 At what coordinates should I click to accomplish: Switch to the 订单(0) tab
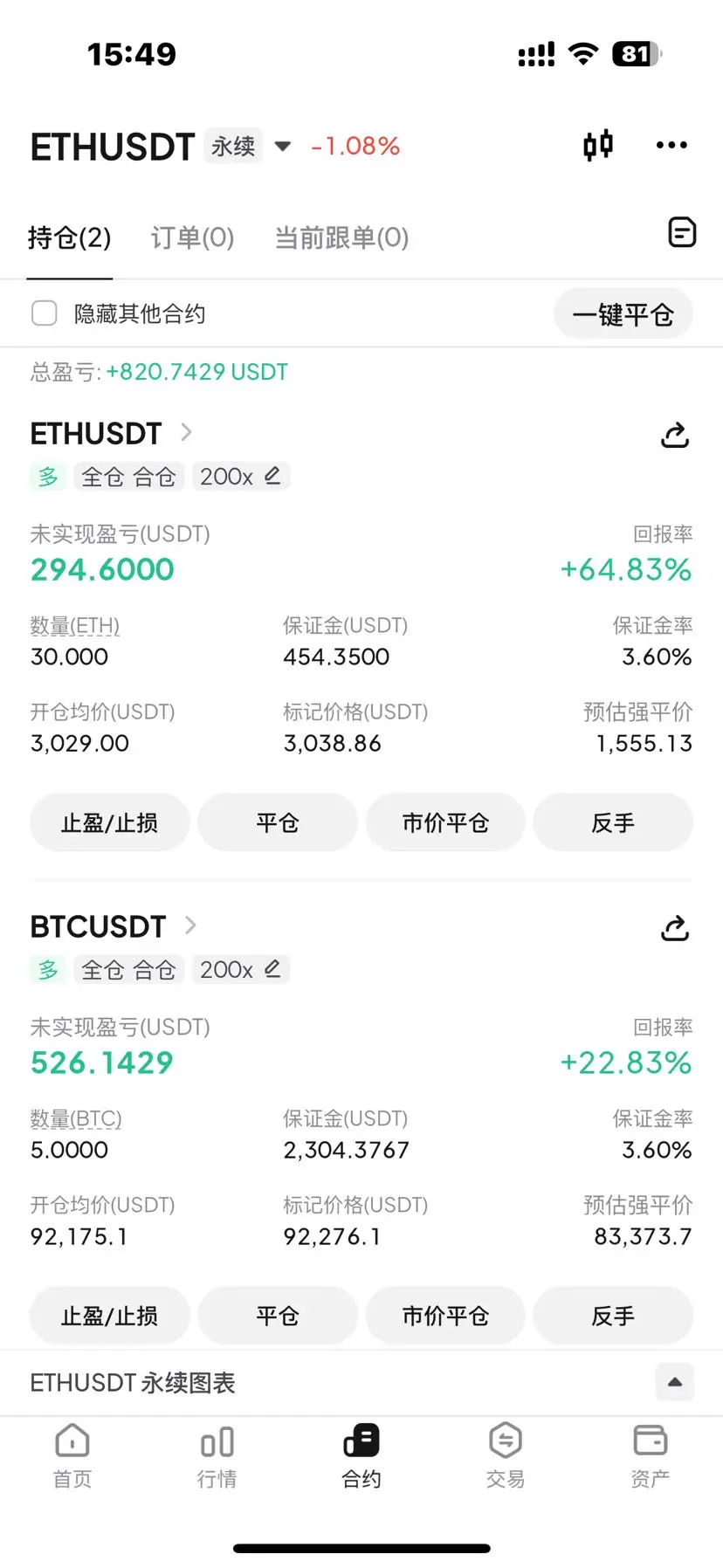(192, 237)
